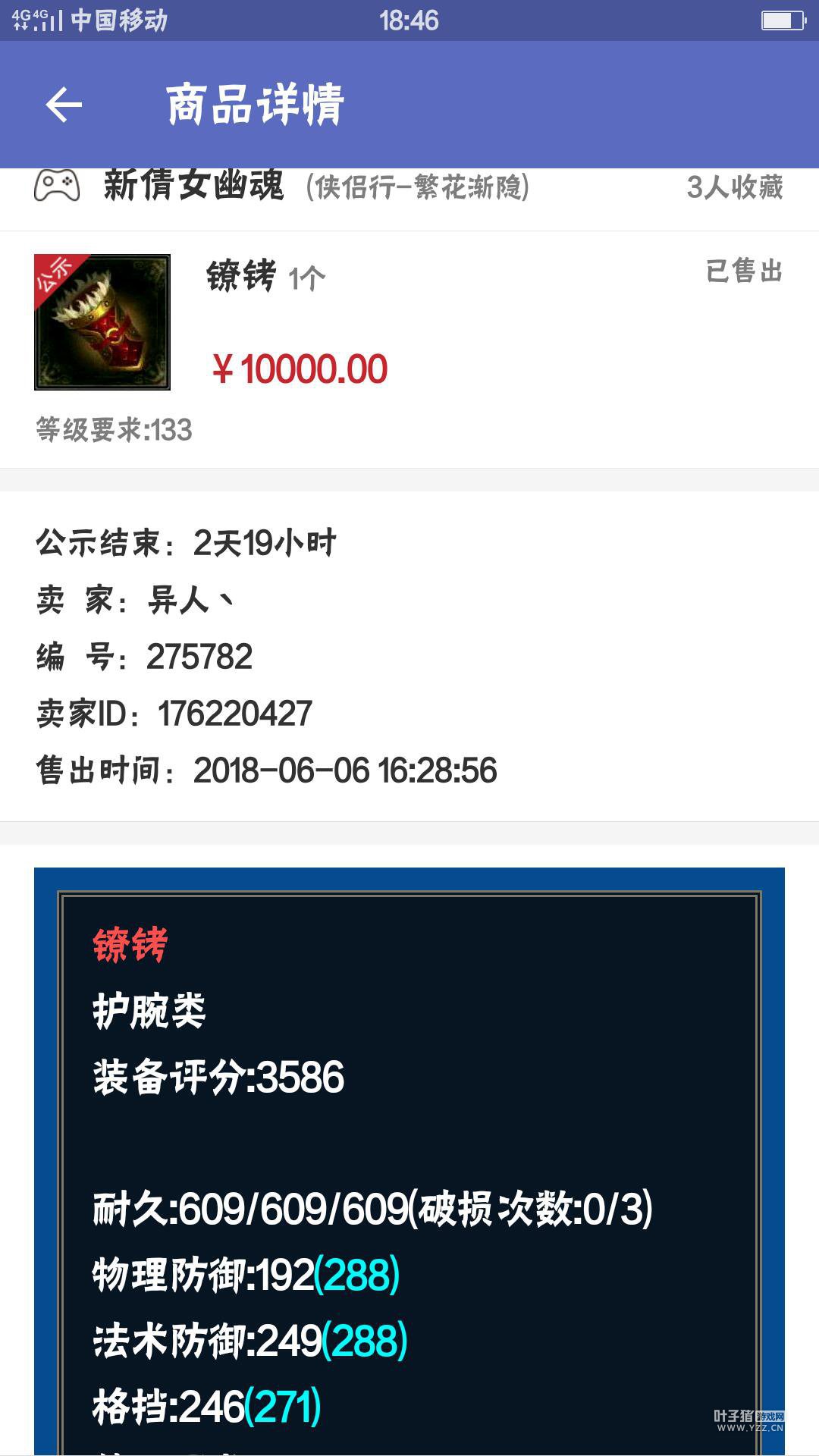Open the 镣铐 item image
Viewport: 819px width, 1456px height.
tap(102, 322)
